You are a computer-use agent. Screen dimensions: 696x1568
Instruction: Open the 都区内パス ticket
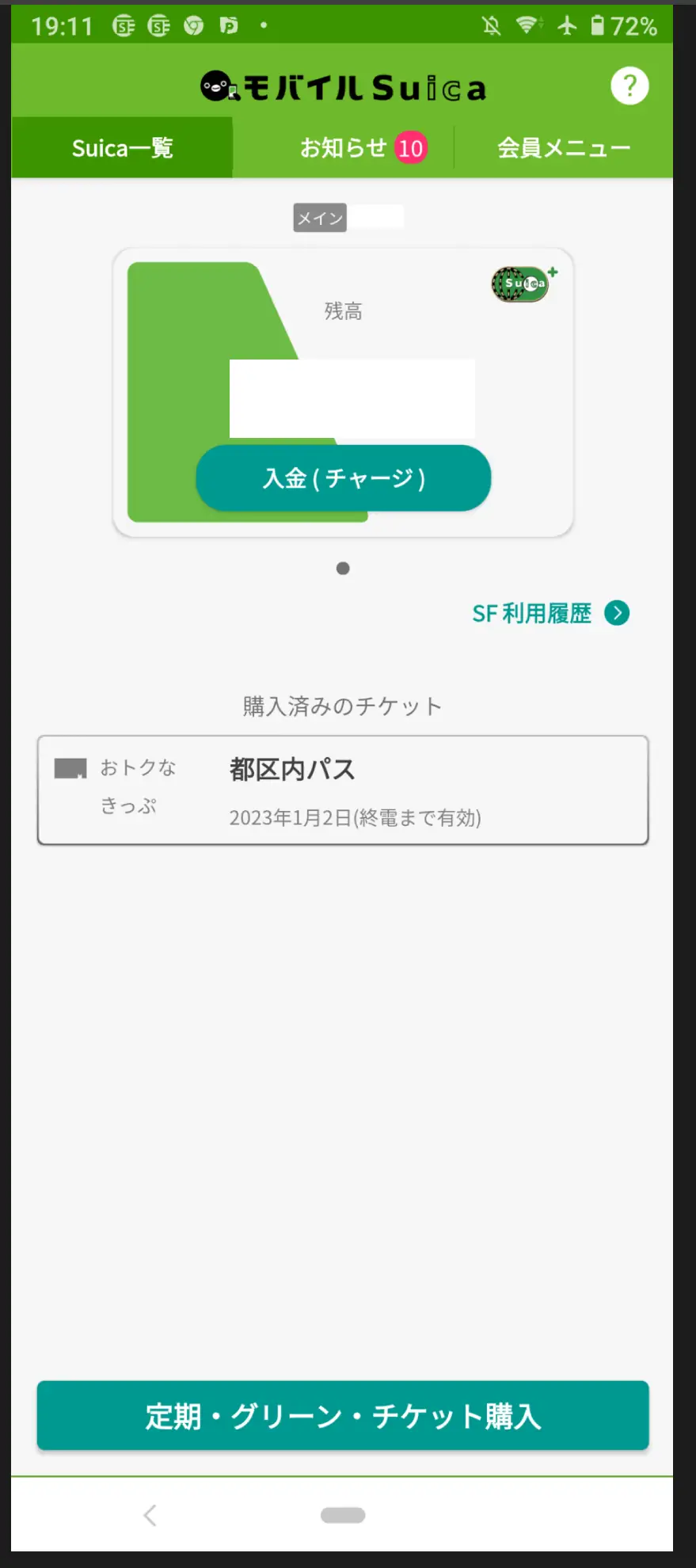click(343, 790)
